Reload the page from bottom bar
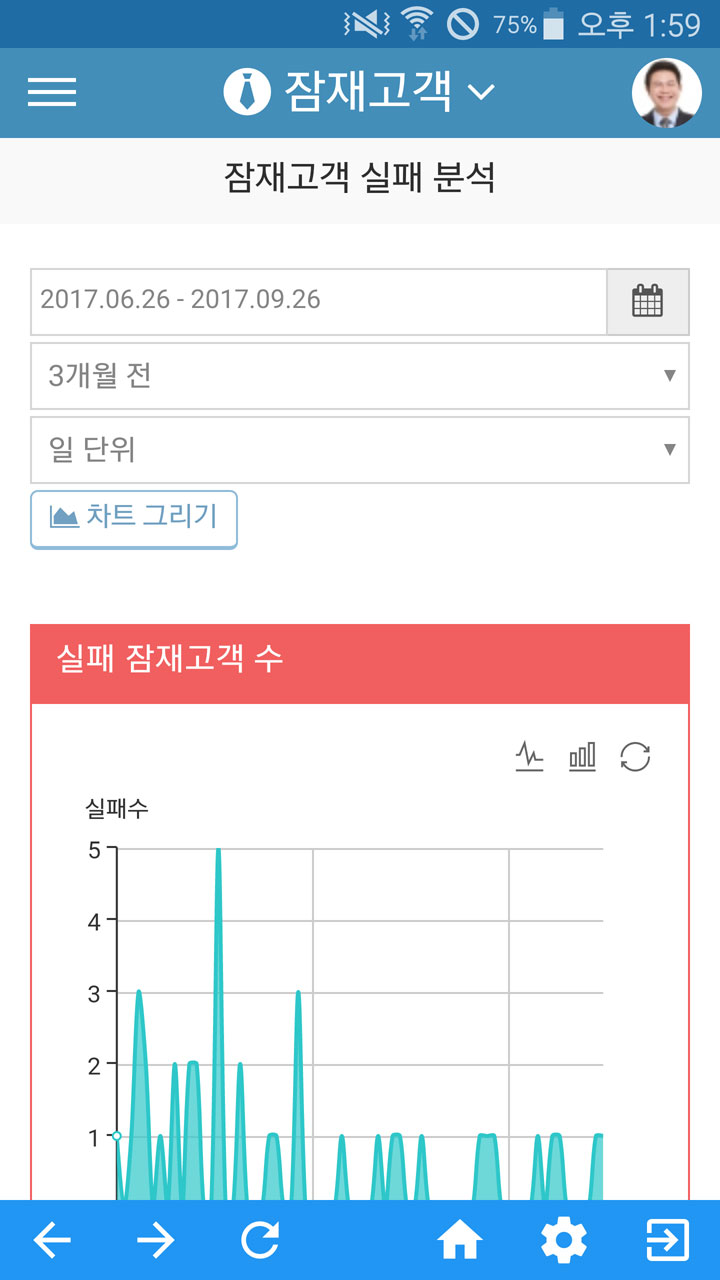Viewport: 720px width, 1280px height. pyautogui.click(x=260, y=1241)
